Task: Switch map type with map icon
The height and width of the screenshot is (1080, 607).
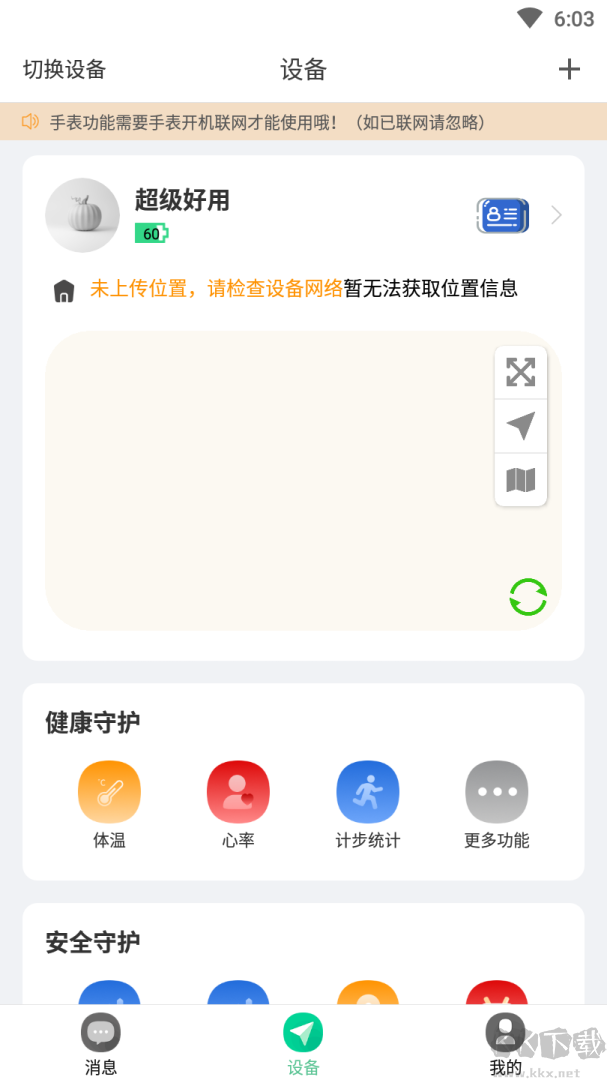Action: pyautogui.click(x=520, y=480)
